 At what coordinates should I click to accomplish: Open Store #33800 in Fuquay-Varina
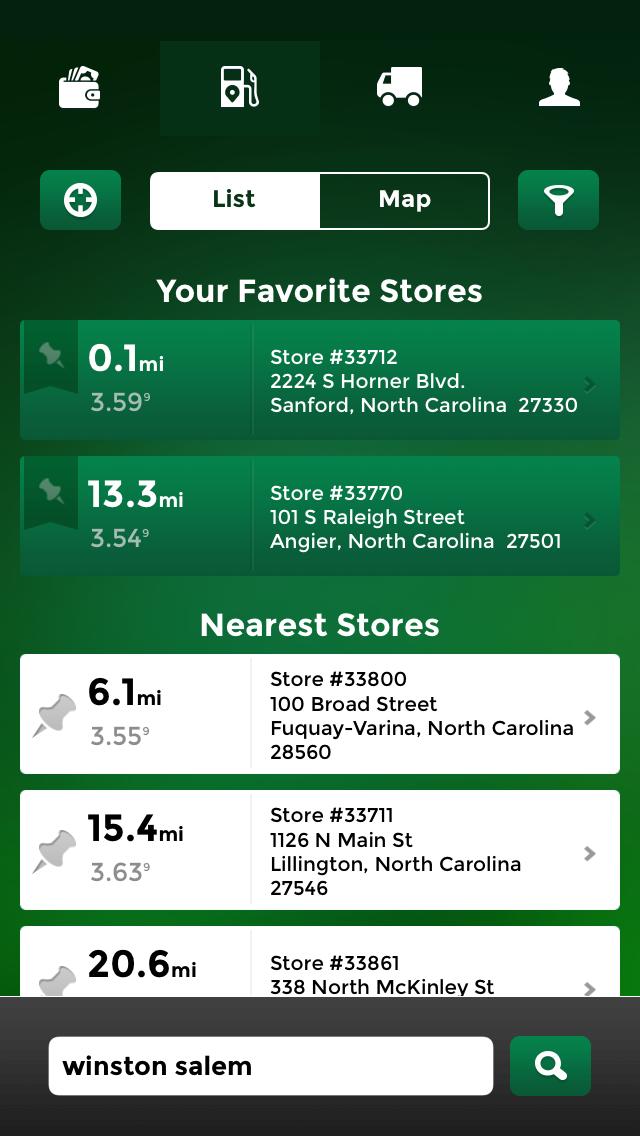click(430, 715)
